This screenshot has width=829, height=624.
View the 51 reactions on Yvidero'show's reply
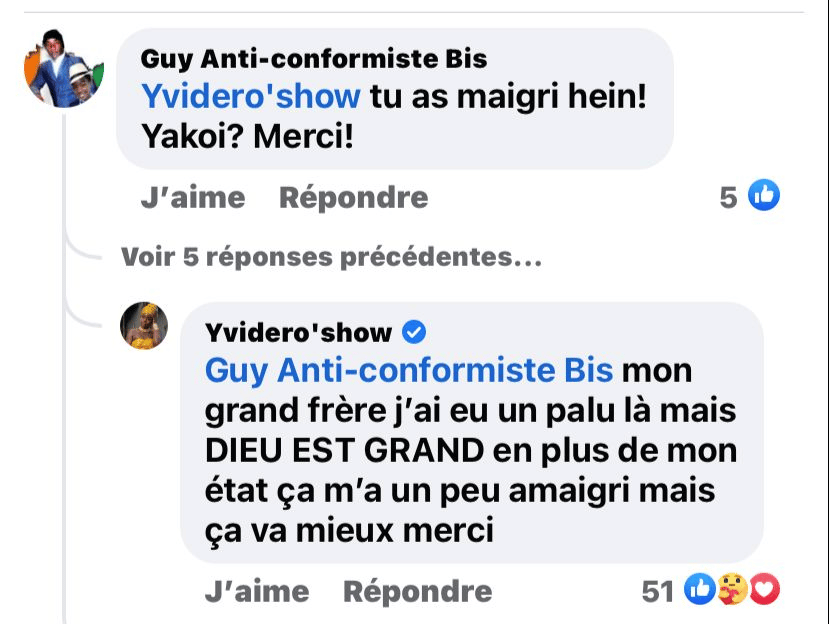710,591
